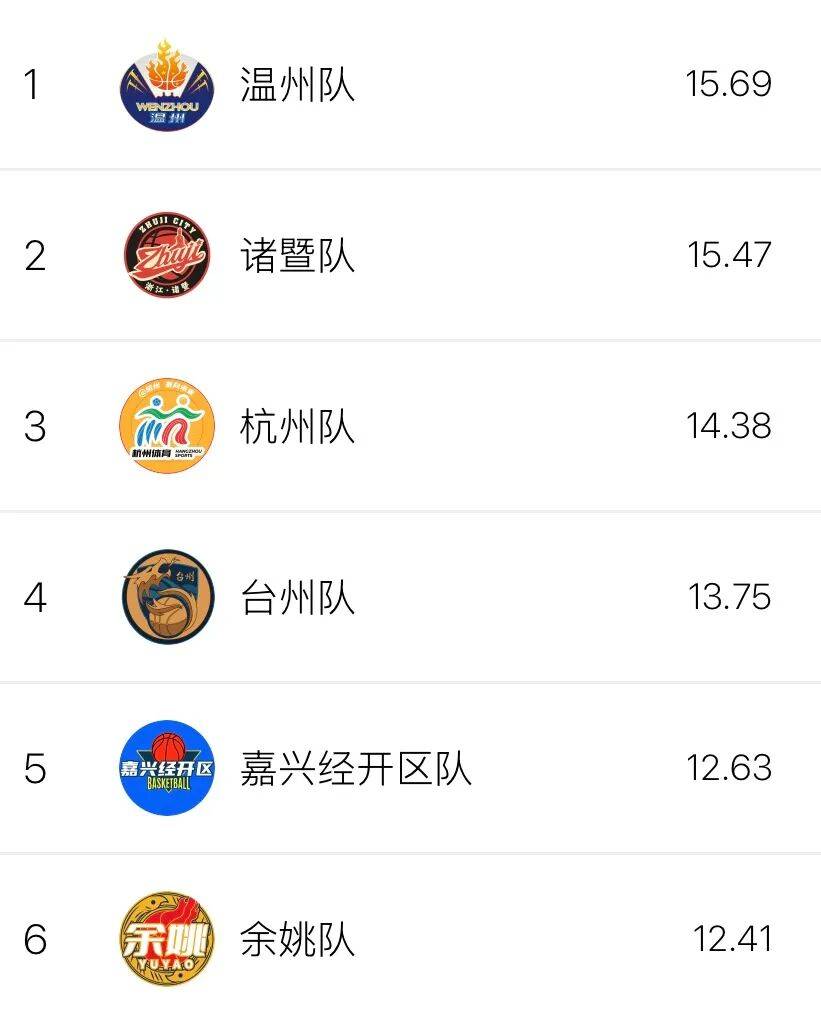Select the Yuyao gold crest logo
This screenshot has height=1014, width=821.
(x=167, y=935)
